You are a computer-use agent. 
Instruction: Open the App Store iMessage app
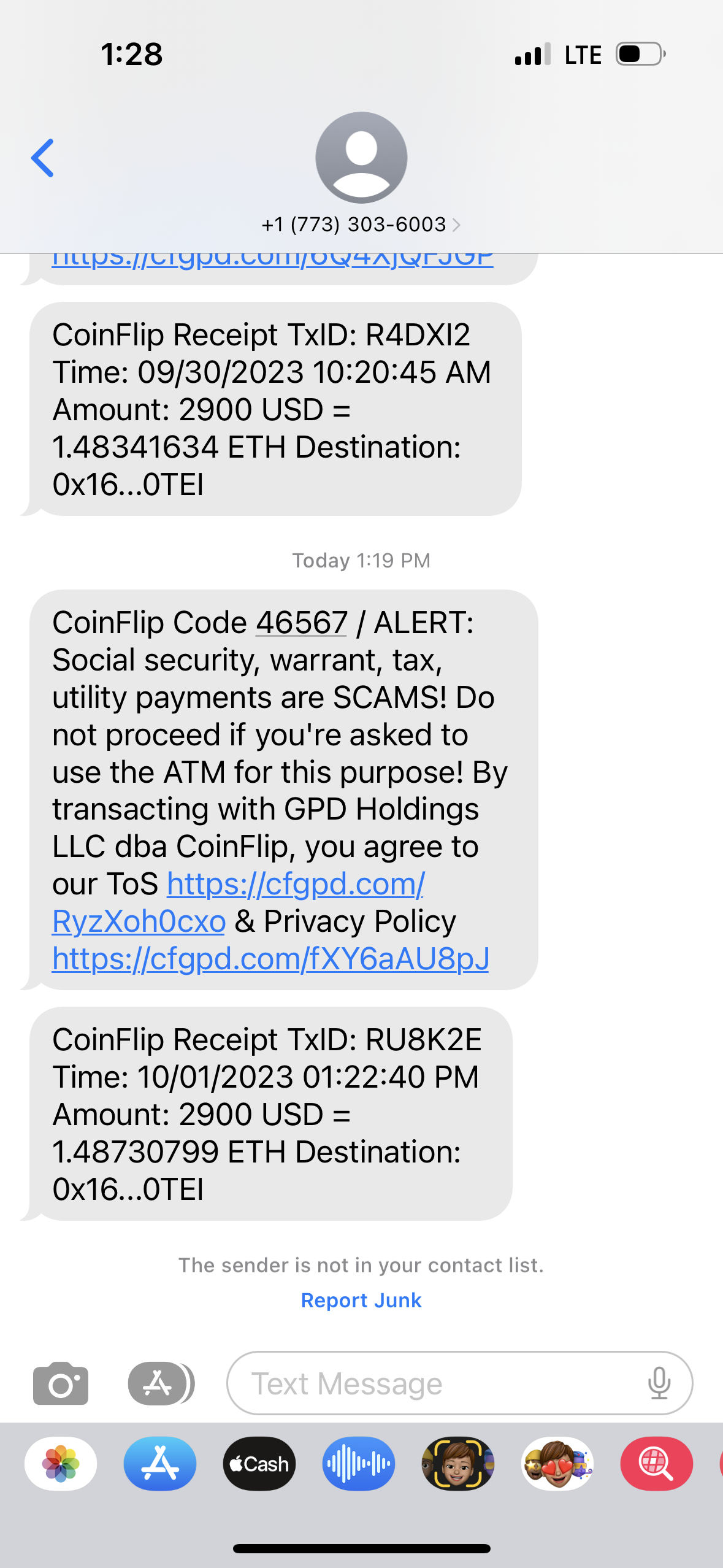(x=160, y=1464)
